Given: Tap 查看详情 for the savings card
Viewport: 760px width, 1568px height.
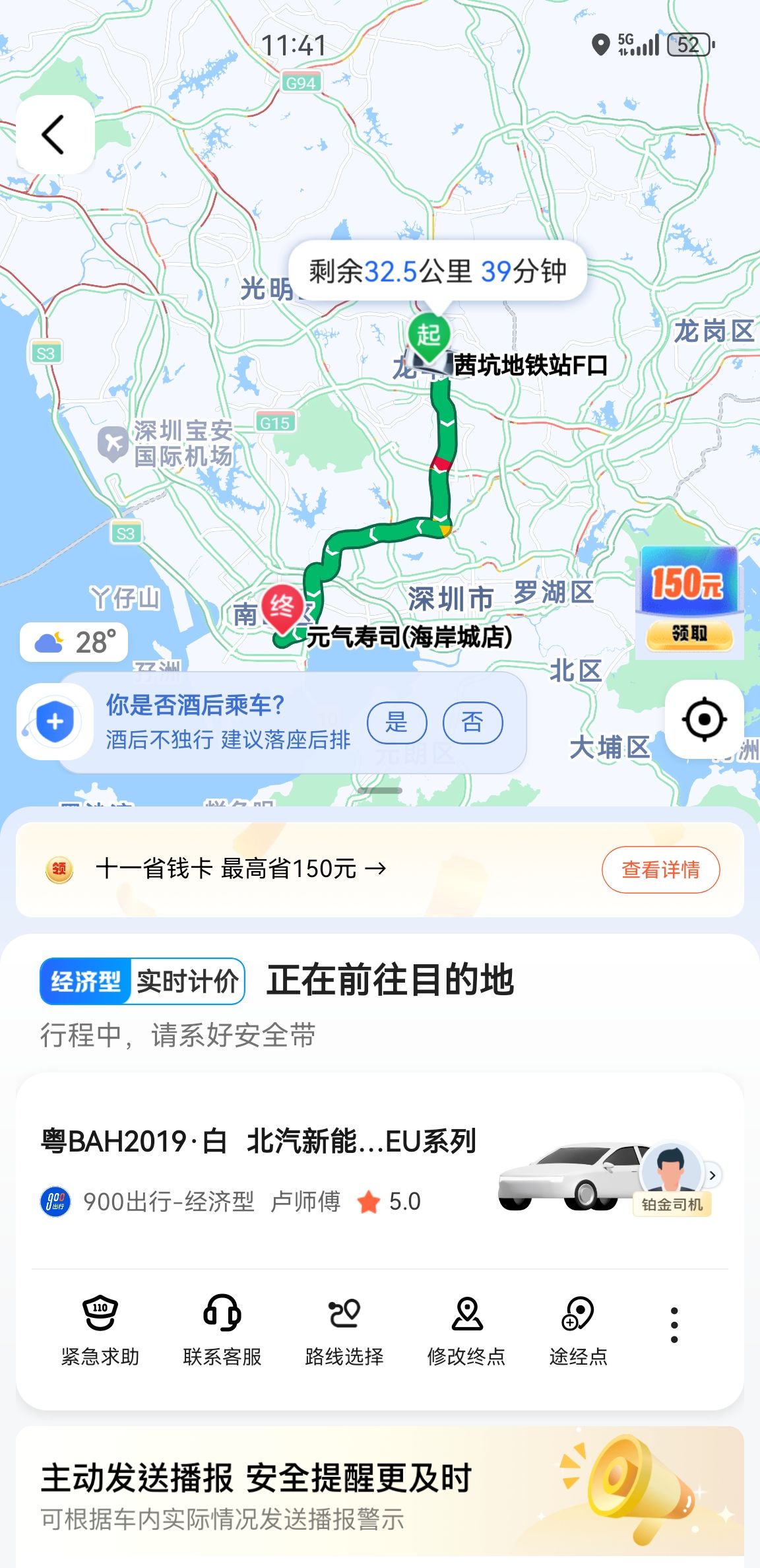Looking at the screenshot, I should pos(660,870).
